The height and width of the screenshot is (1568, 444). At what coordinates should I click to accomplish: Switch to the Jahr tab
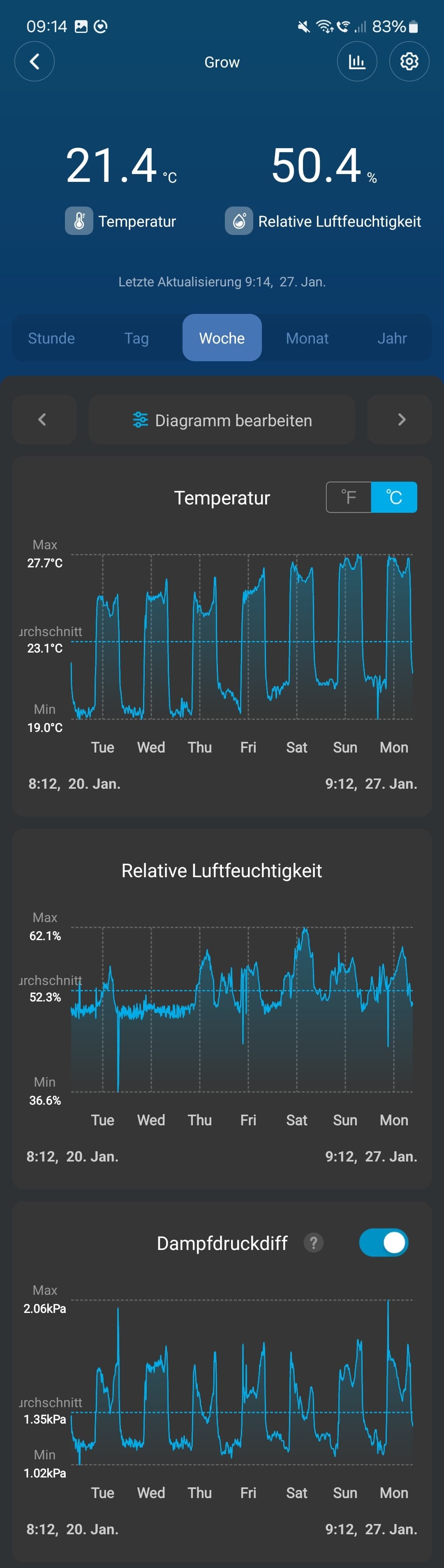coord(392,338)
